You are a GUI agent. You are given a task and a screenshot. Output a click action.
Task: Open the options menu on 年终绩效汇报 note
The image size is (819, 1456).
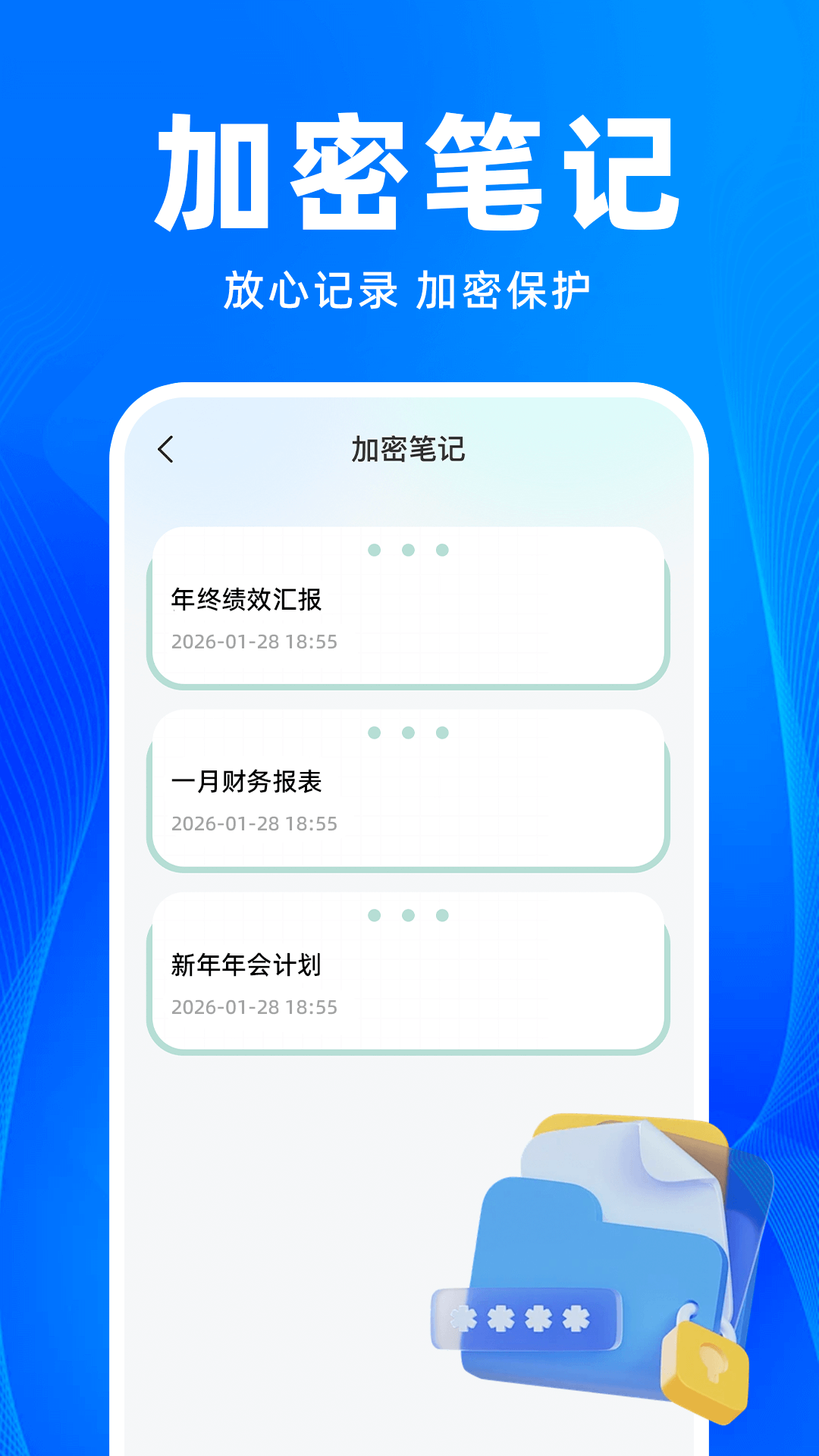coord(407,550)
